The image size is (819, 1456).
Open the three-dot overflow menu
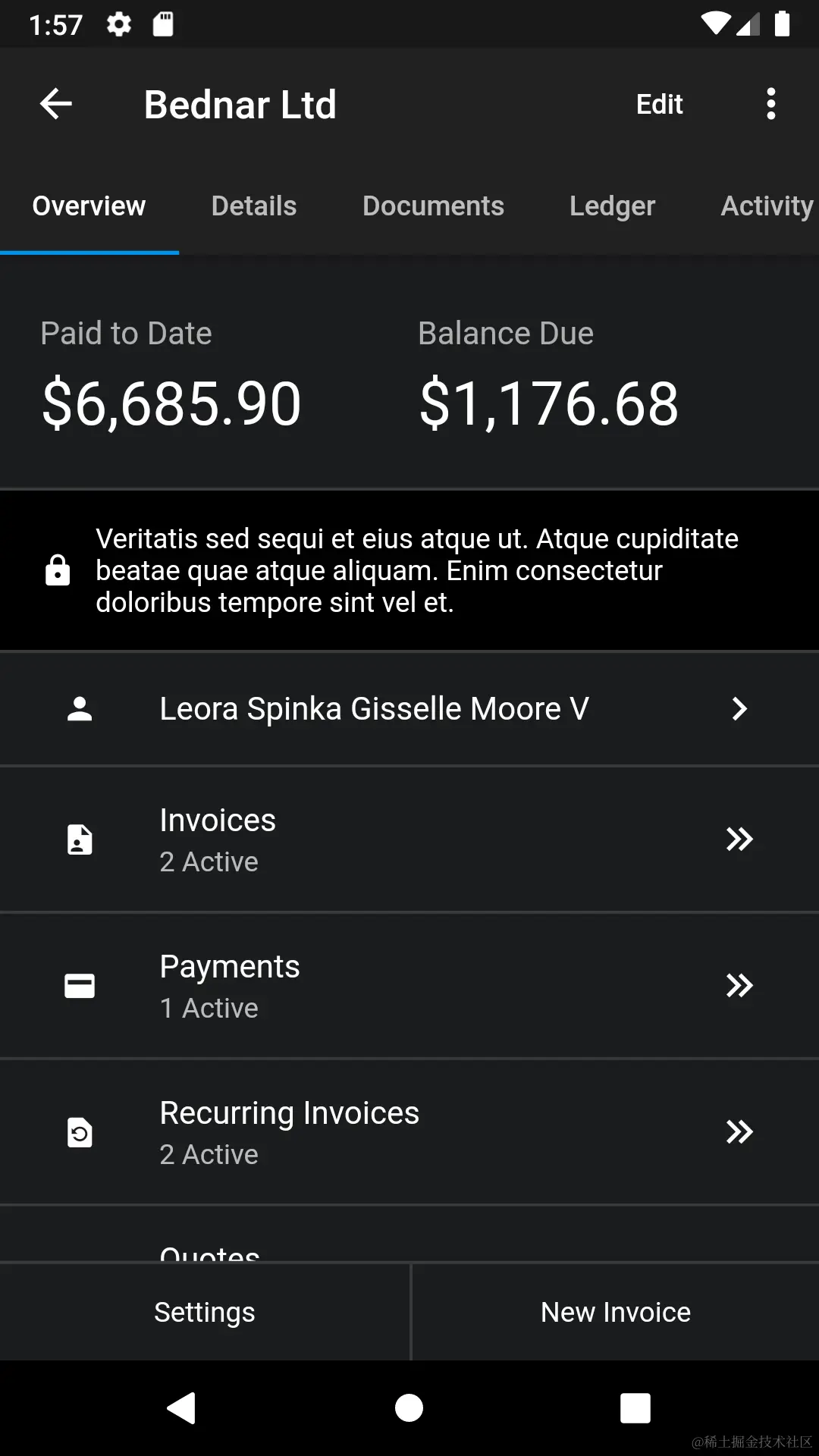(770, 104)
